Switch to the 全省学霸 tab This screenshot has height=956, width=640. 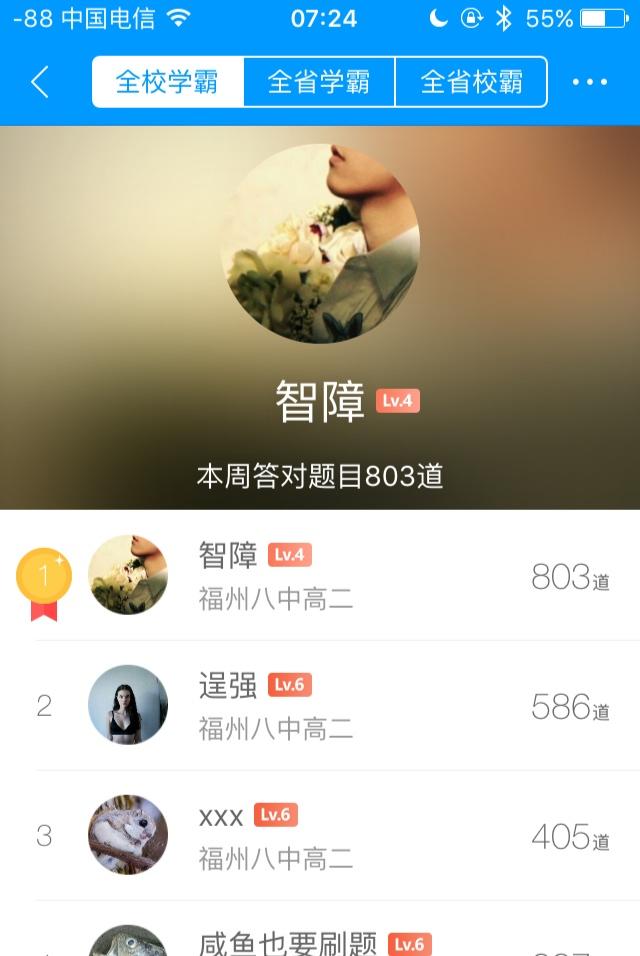pyautogui.click(x=319, y=82)
